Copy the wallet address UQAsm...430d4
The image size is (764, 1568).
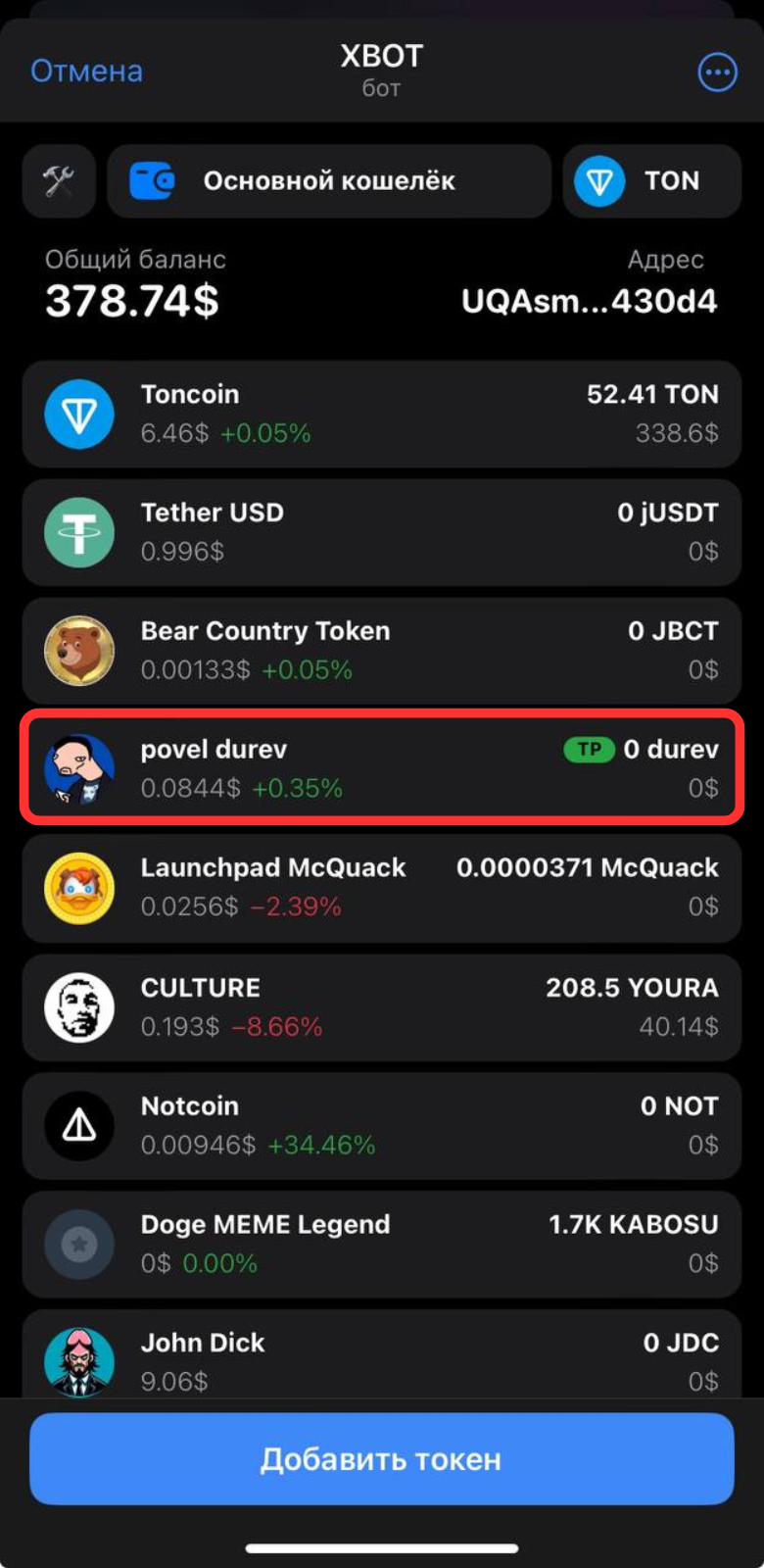coord(589,301)
